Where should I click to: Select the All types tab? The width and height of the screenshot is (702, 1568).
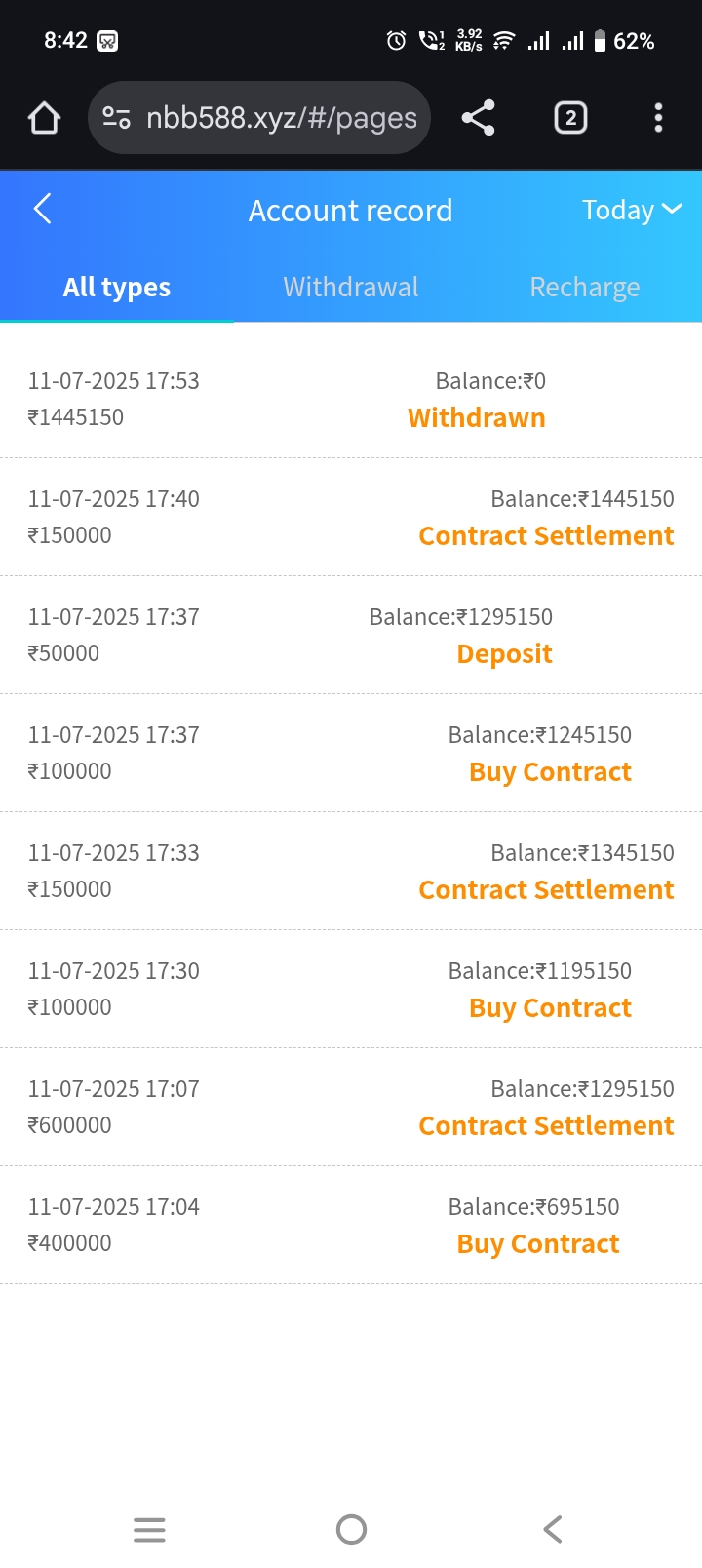pos(117,287)
